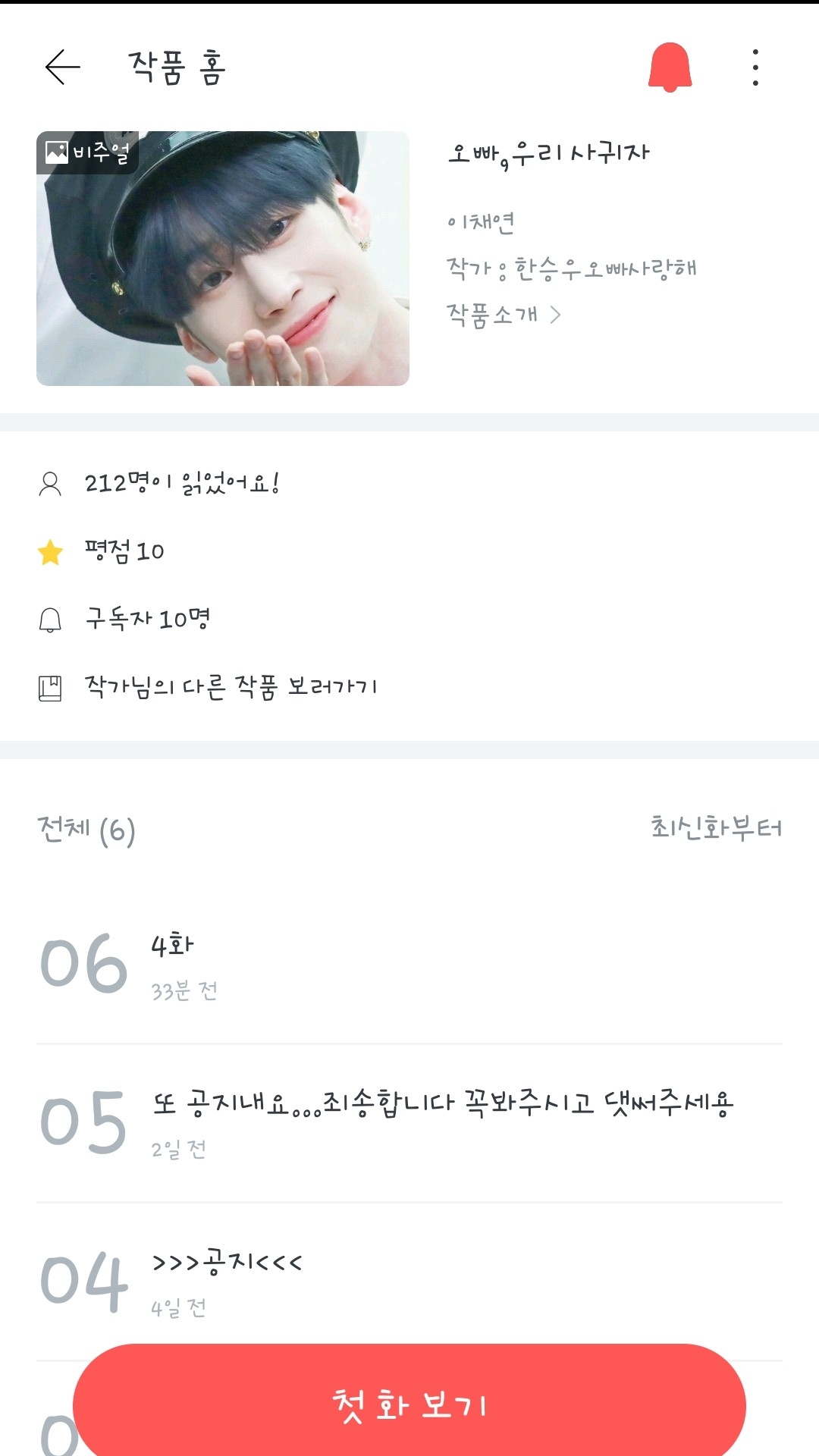Open episode 05 또 공지내요 notice
Image resolution: width=819 pixels, height=1456 pixels.
(409, 1122)
